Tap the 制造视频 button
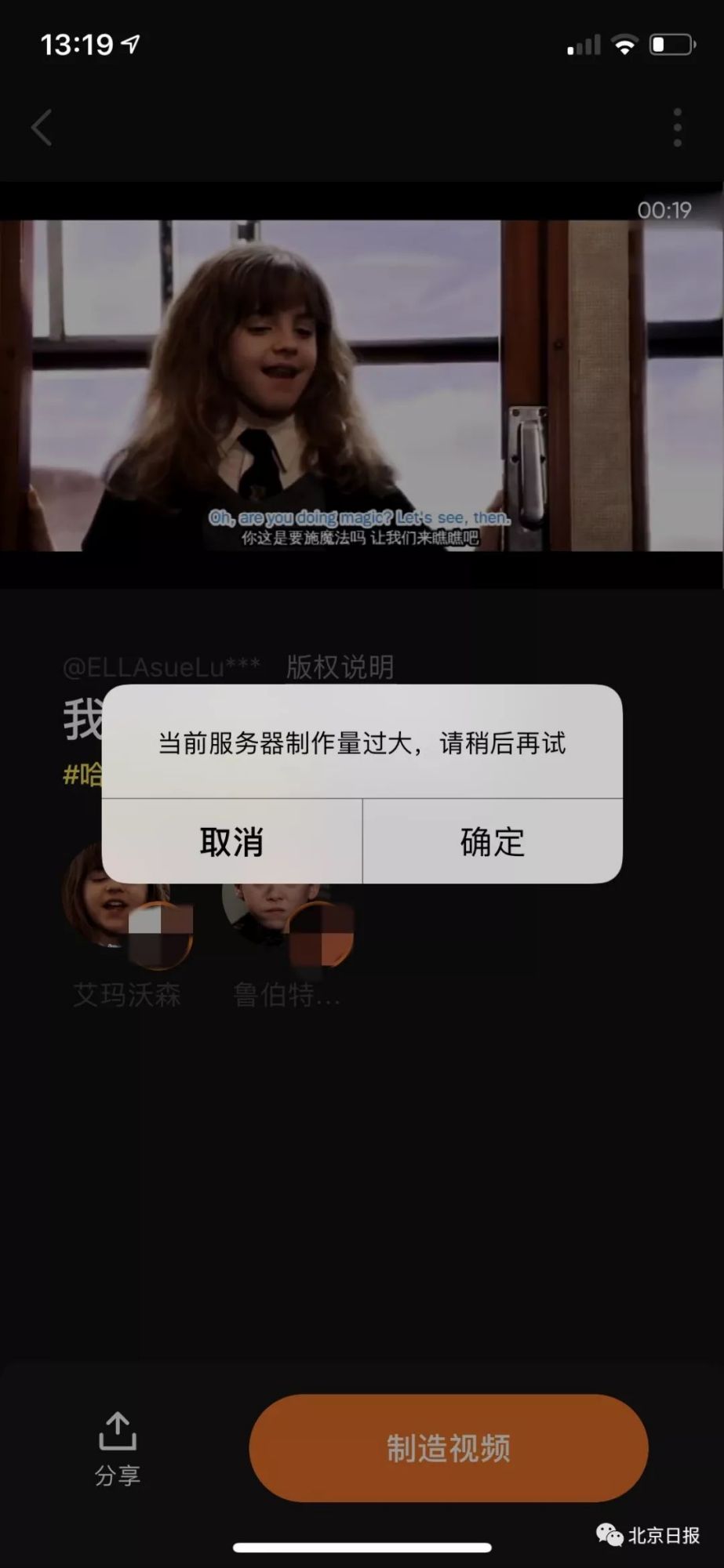 point(448,1448)
